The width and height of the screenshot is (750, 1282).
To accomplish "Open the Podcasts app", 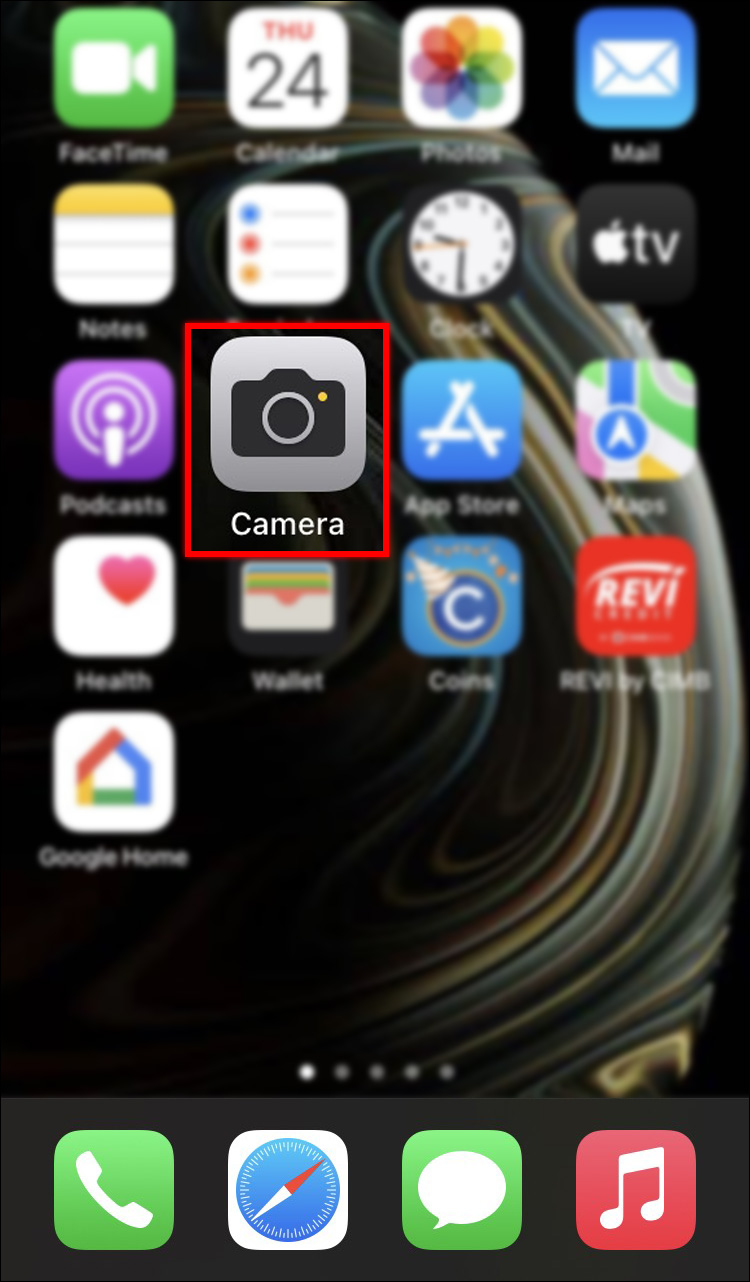I will click(x=113, y=420).
